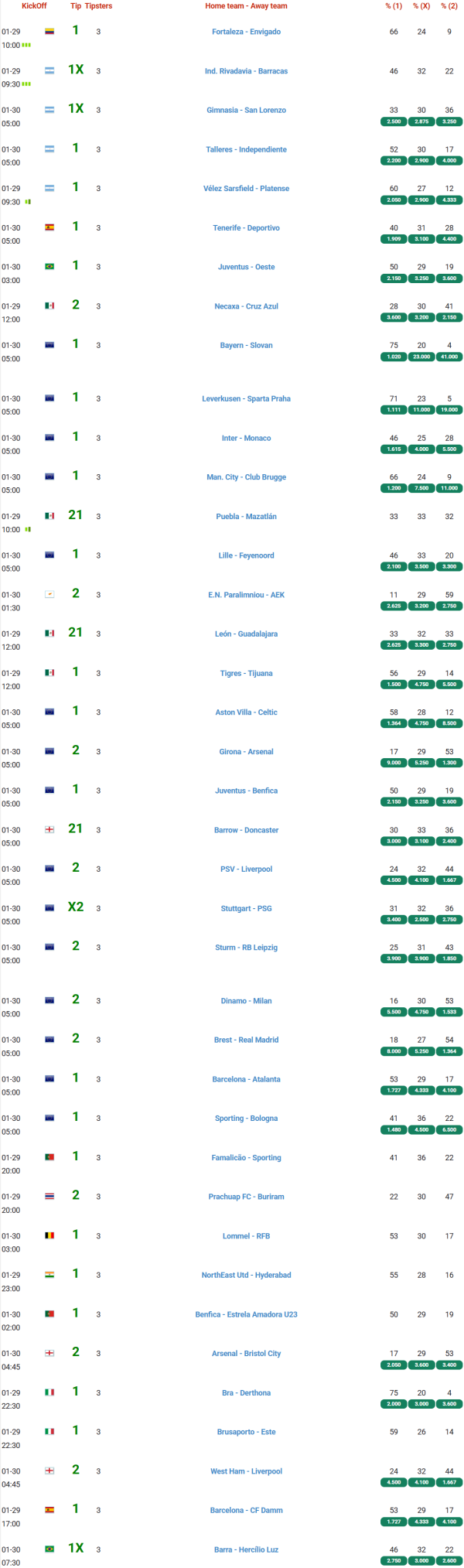Viewport: 464px width, 1568px height.
Task: Pick 1.533 away odds for Dinamo - Milan
Action: coord(449,1012)
